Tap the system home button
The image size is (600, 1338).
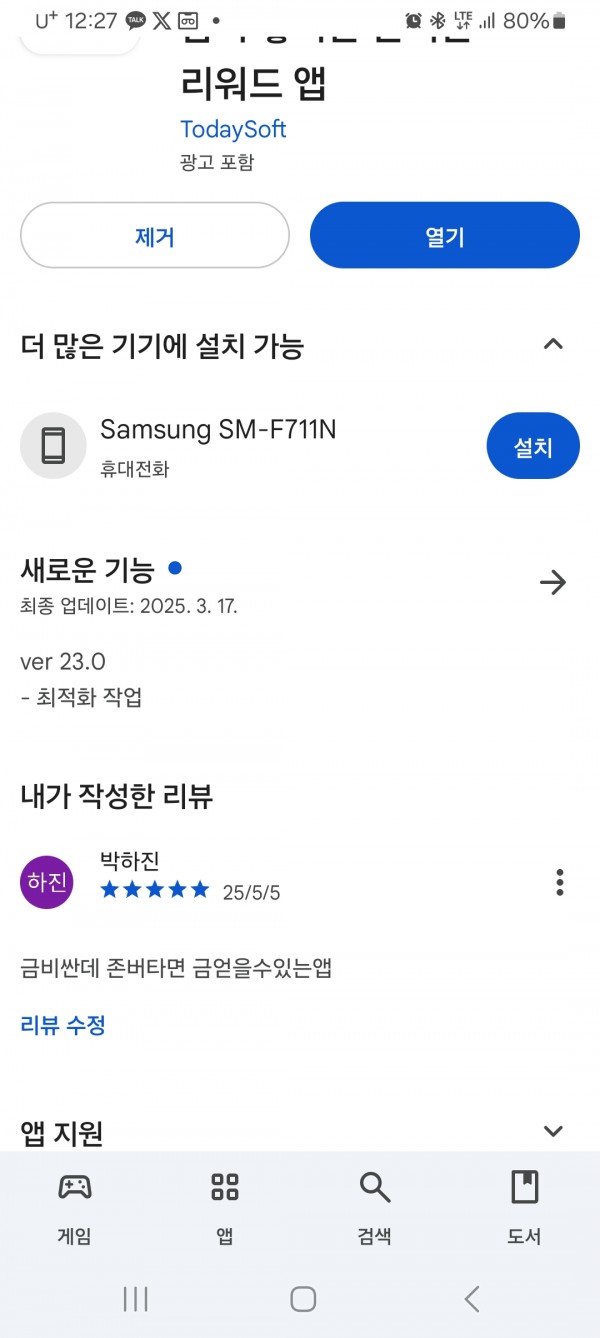tap(303, 1299)
